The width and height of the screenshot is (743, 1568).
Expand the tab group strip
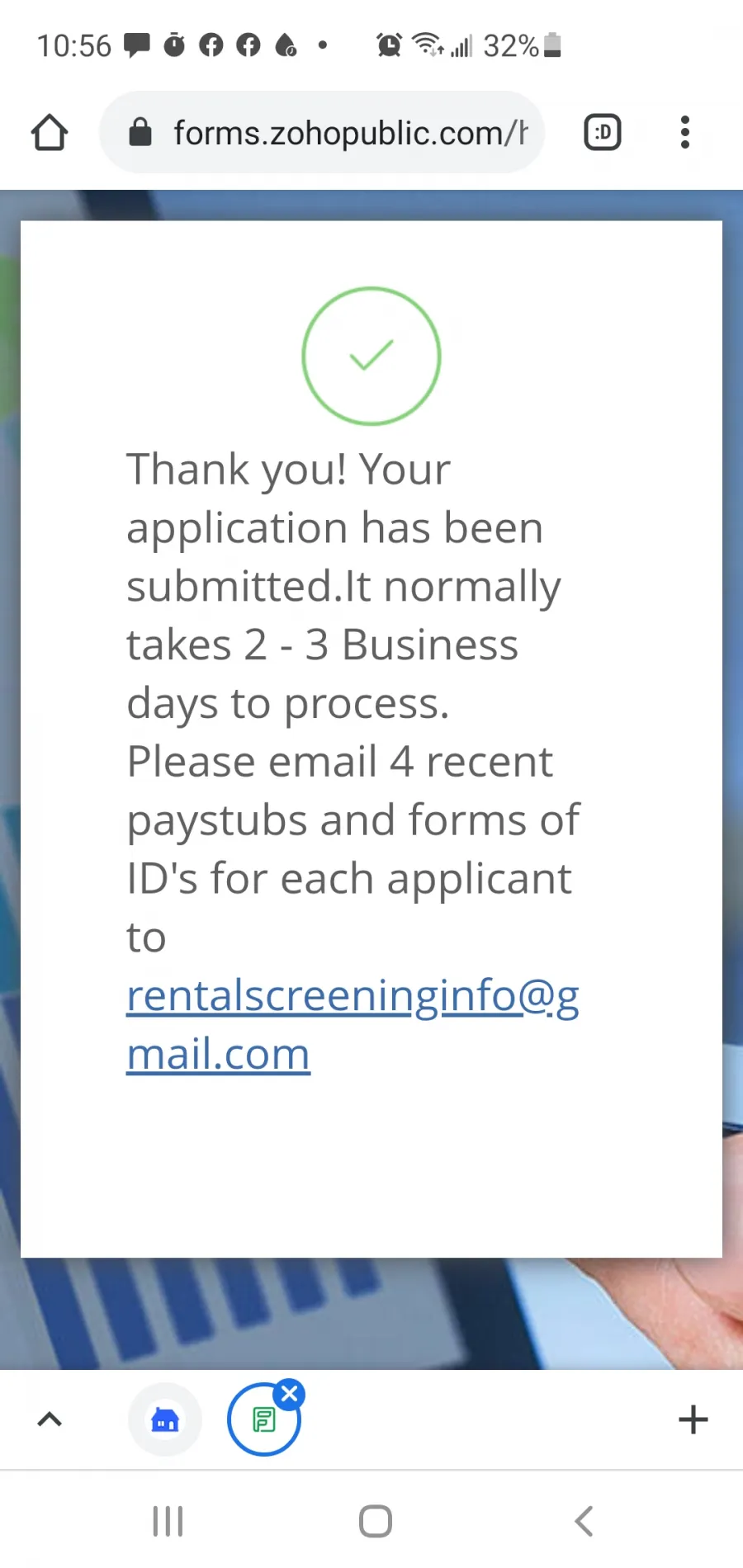(50, 1419)
